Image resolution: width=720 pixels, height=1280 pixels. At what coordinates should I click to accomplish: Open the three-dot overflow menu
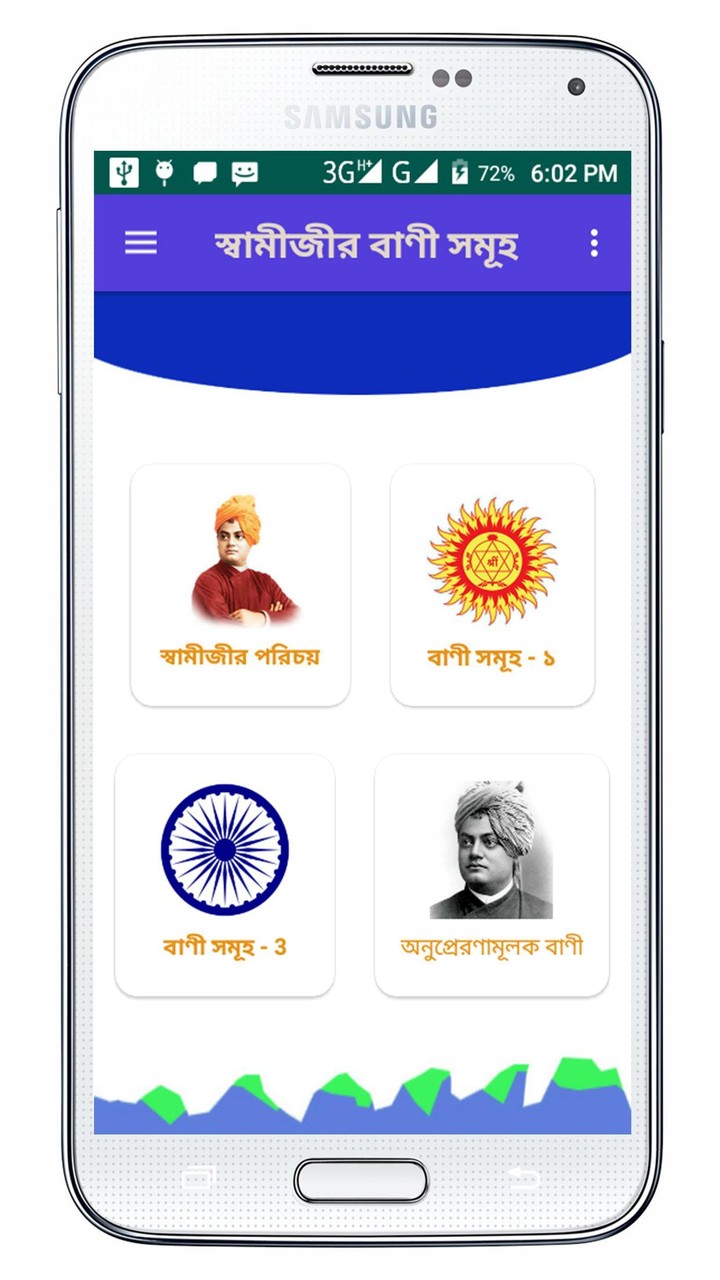point(594,243)
